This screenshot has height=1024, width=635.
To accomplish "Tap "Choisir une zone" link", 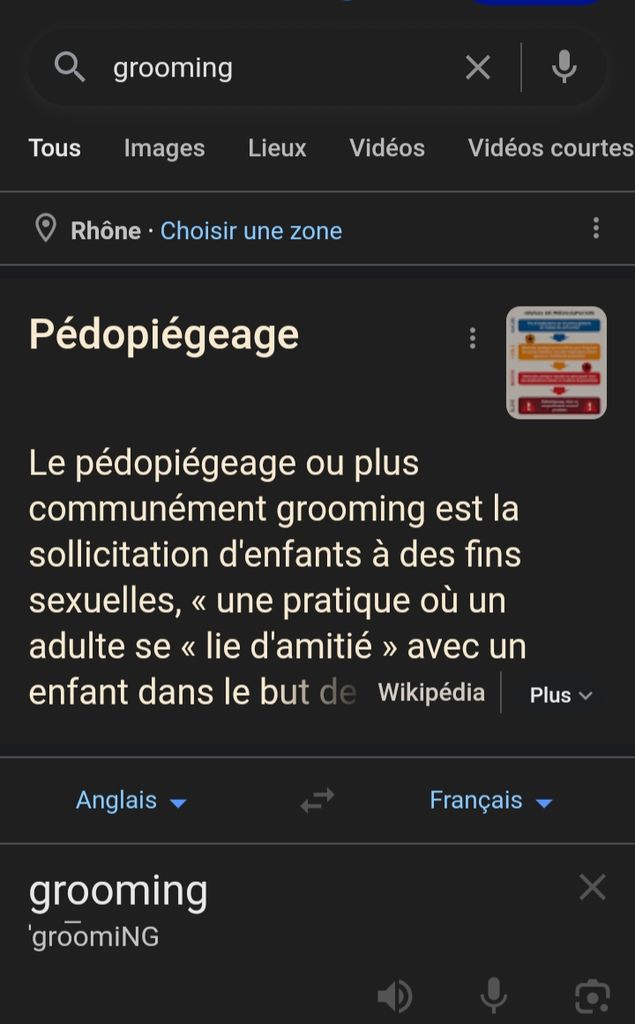I will pyautogui.click(x=251, y=231).
